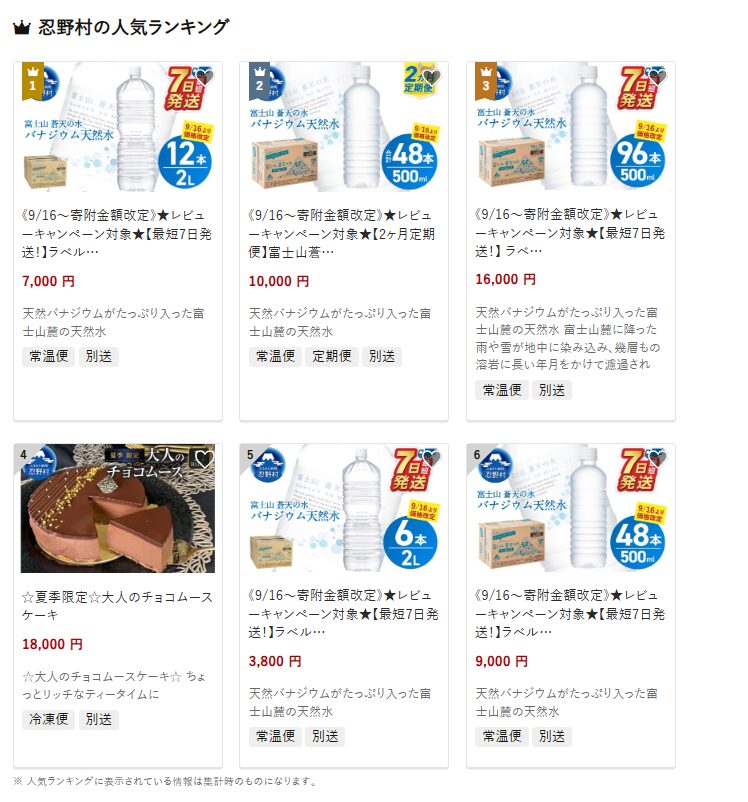Favorite the rank 5 6本 water item
The height and width of the screenshot is (802, 748).
pyautogui.click(x=431, y=459)
